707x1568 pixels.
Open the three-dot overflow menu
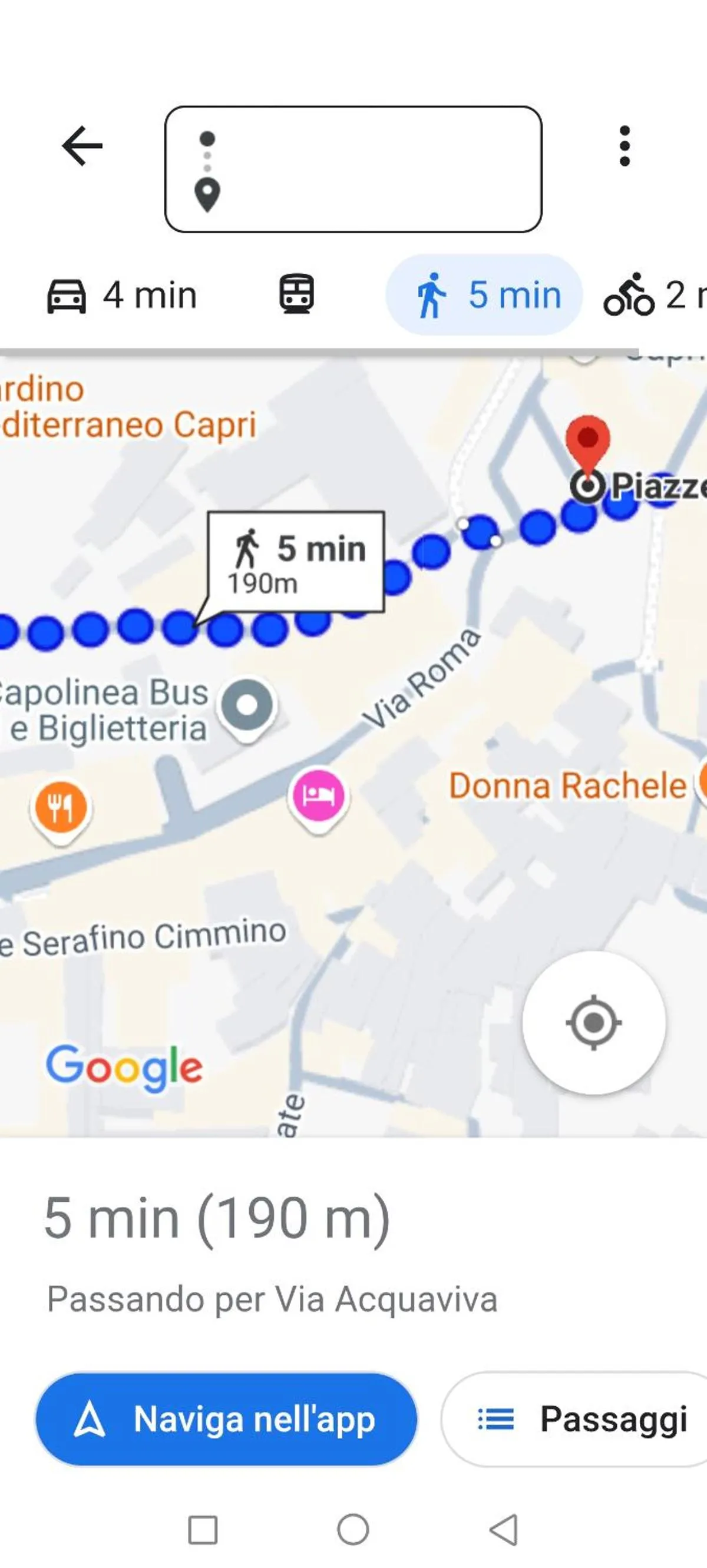[624, 146]
